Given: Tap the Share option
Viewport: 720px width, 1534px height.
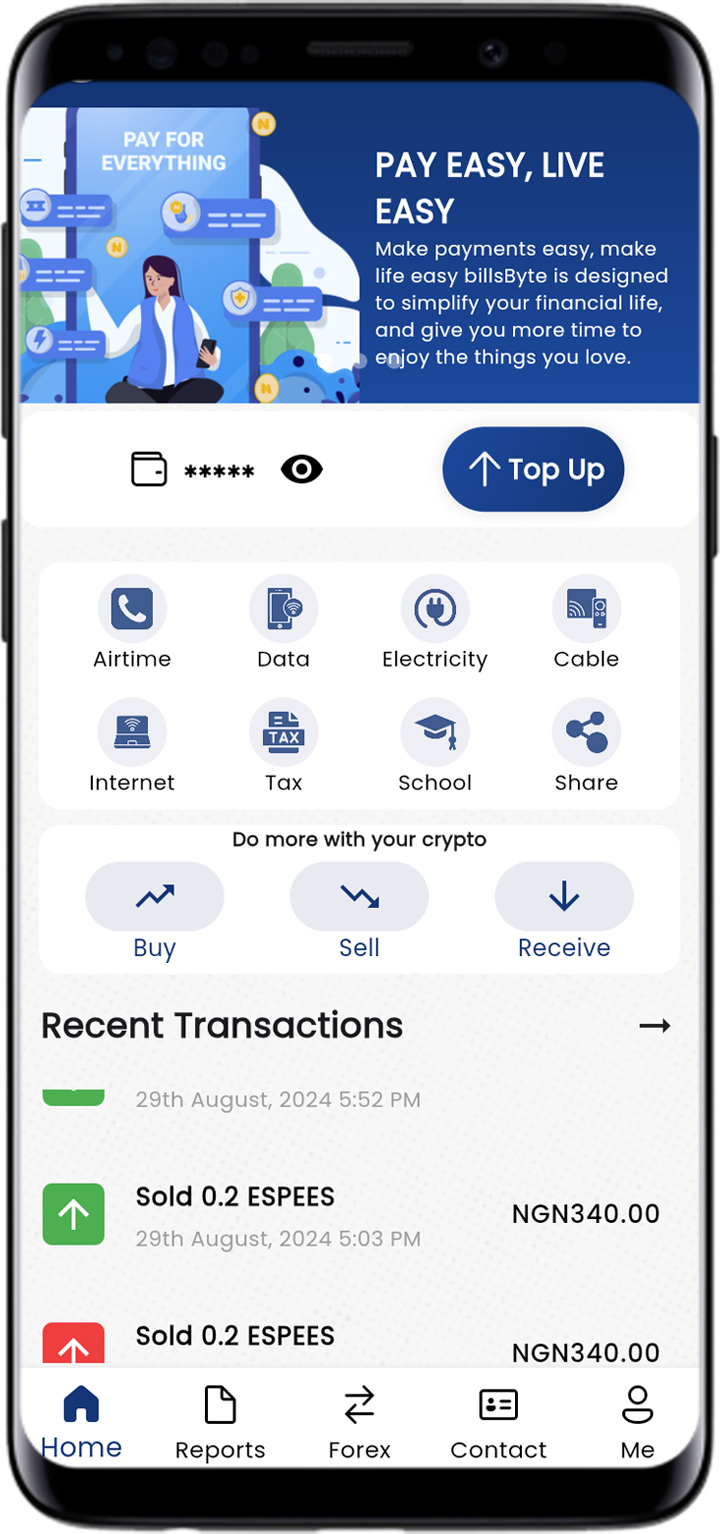Looking at the screenshot, I should tap(586, 747).
